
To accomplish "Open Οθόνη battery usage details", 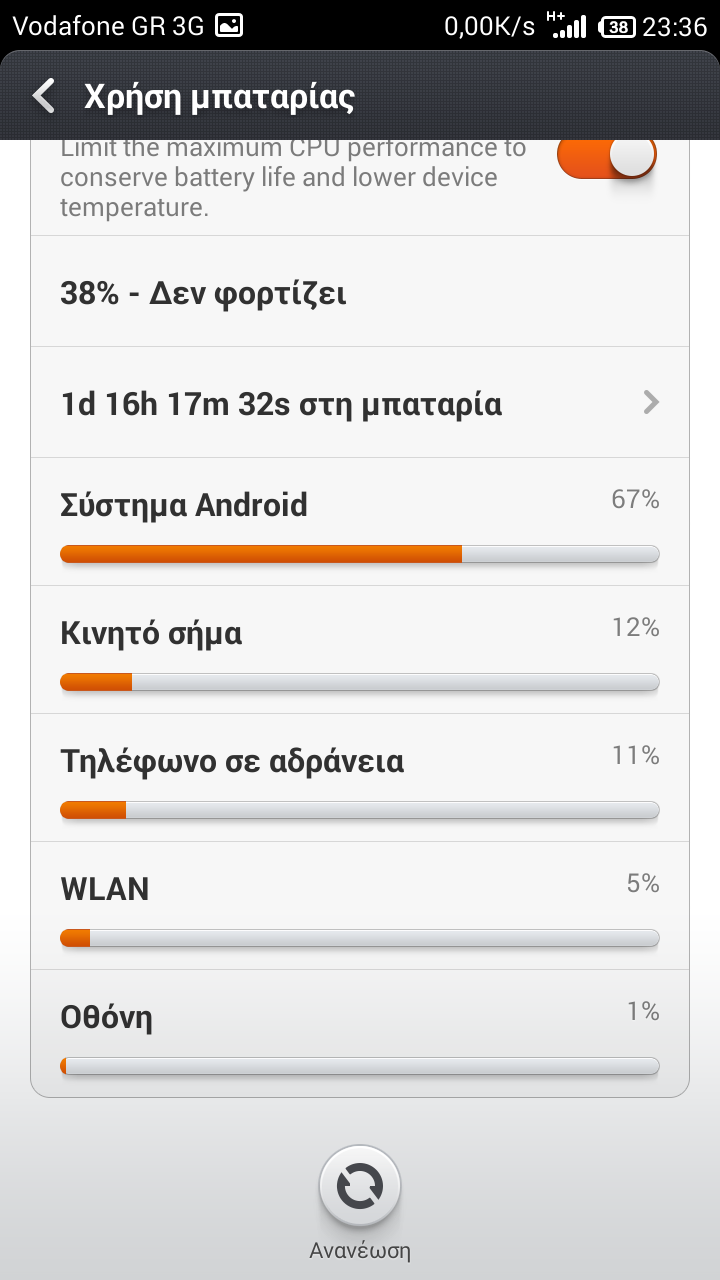I will click(x=360, y=1034).
